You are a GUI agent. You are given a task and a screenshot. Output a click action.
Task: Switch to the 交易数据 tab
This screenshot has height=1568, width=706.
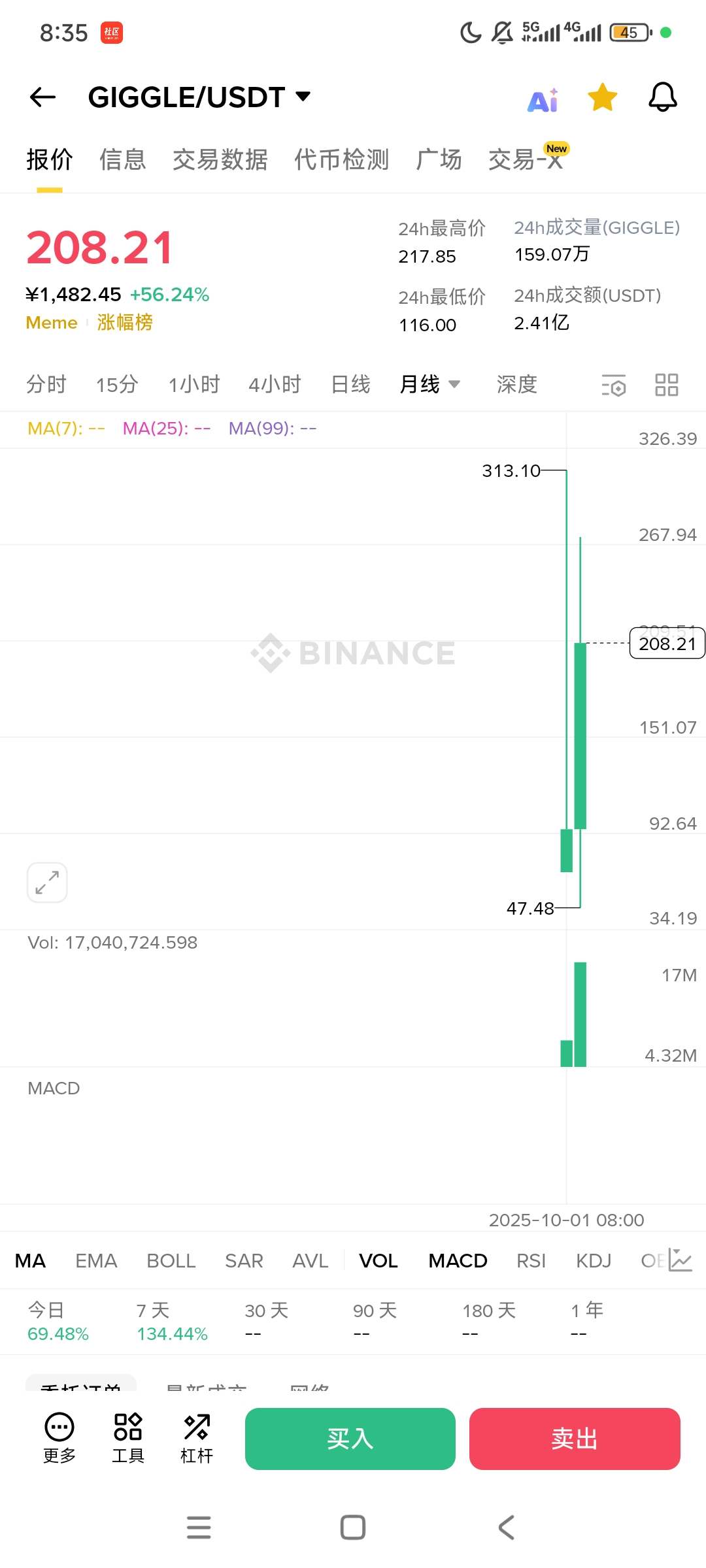pyautogui.click(x=220, y=159)
